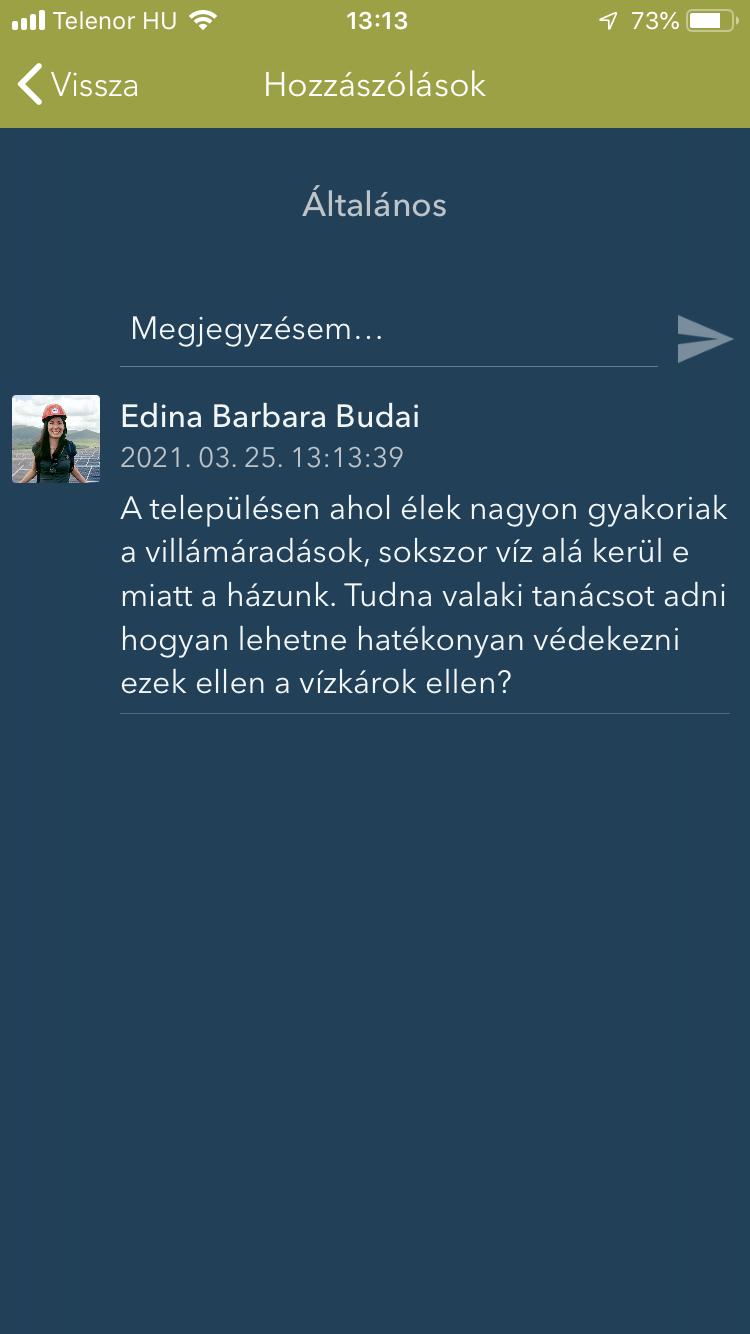The width and height of the screenshot is (750, 1334).
Task: Tap the Megjegyzésem comment field
Action: pos(388,330)
